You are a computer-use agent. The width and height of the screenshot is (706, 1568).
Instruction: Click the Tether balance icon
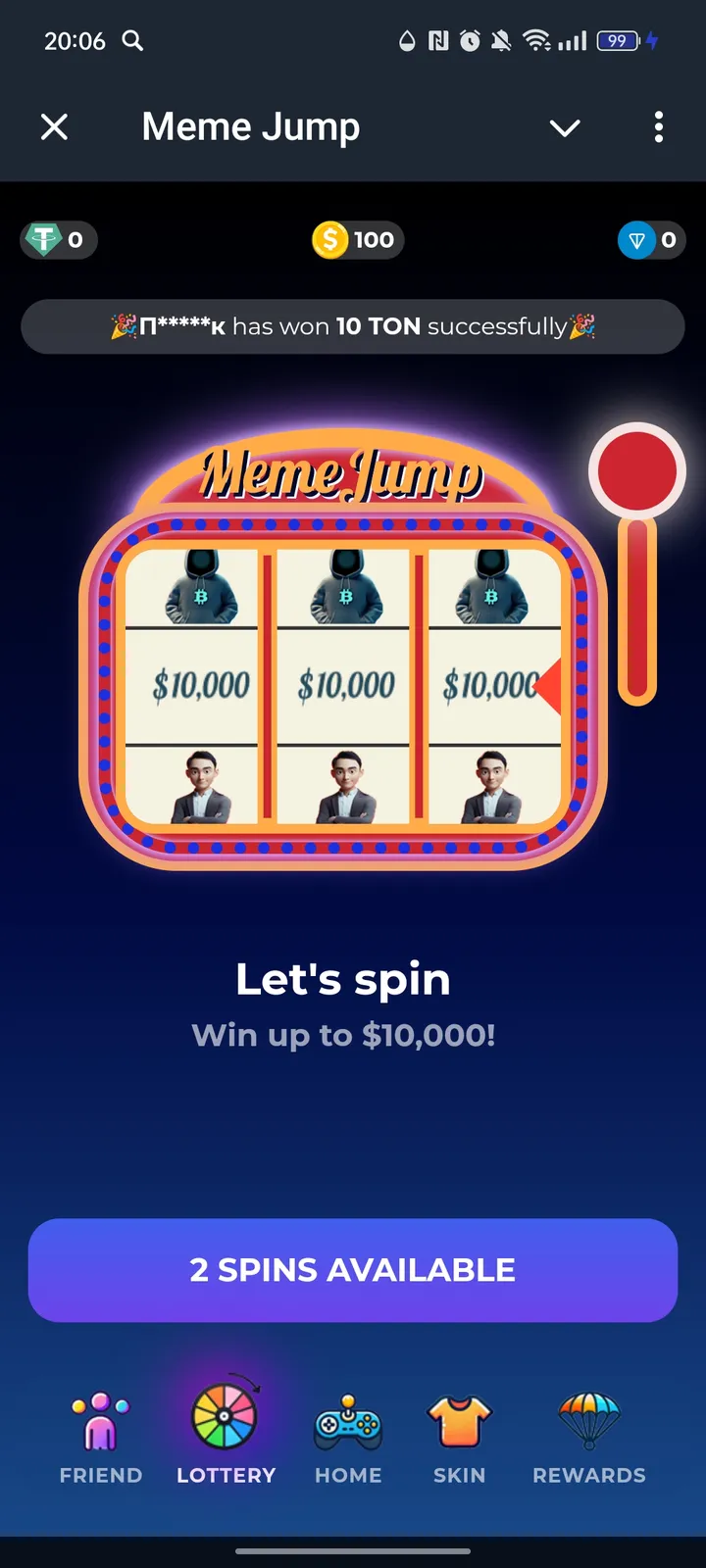click(x=45, y=239)
